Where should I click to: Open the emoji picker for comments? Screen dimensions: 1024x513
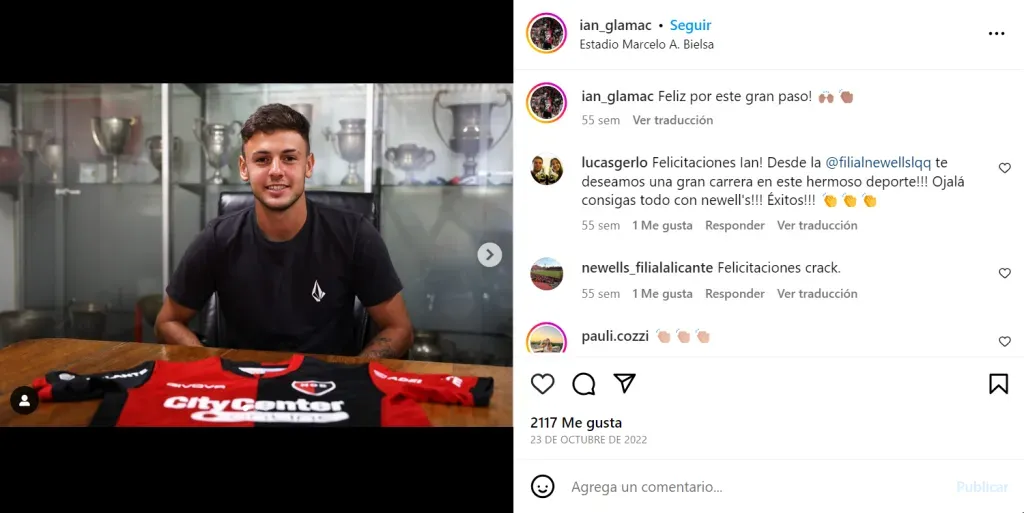coord(543,487)
